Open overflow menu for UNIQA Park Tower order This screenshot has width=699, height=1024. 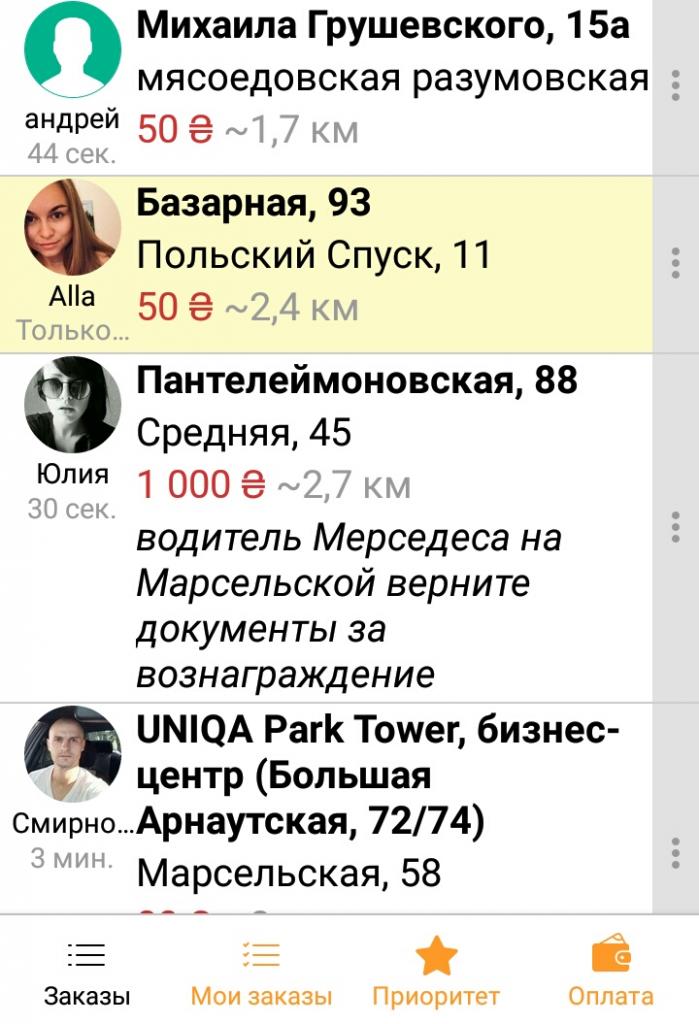pos(676,853)
